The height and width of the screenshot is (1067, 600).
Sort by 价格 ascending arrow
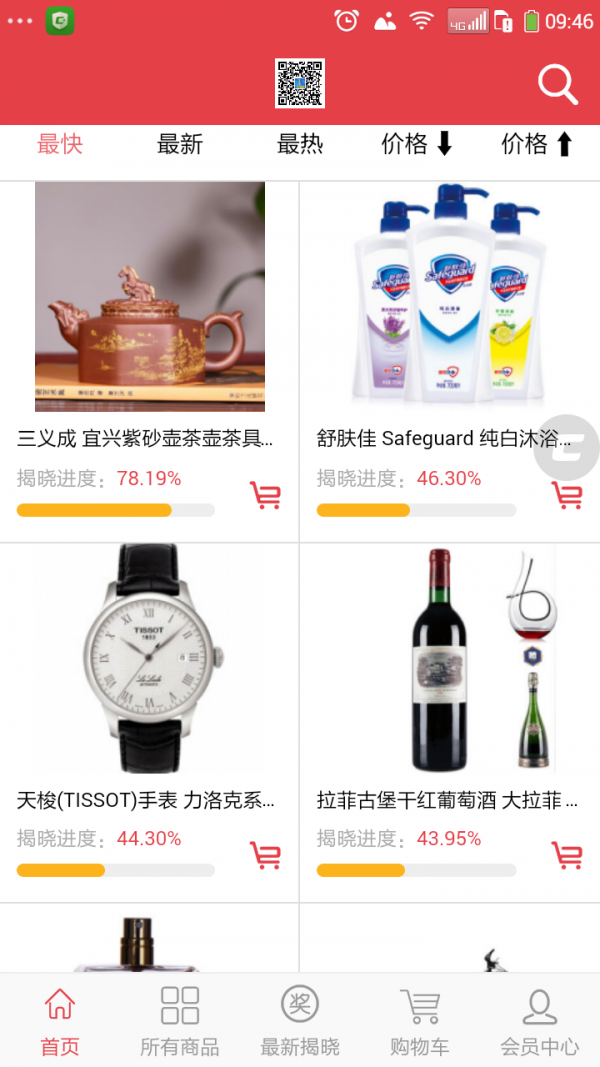click(538, 144)
